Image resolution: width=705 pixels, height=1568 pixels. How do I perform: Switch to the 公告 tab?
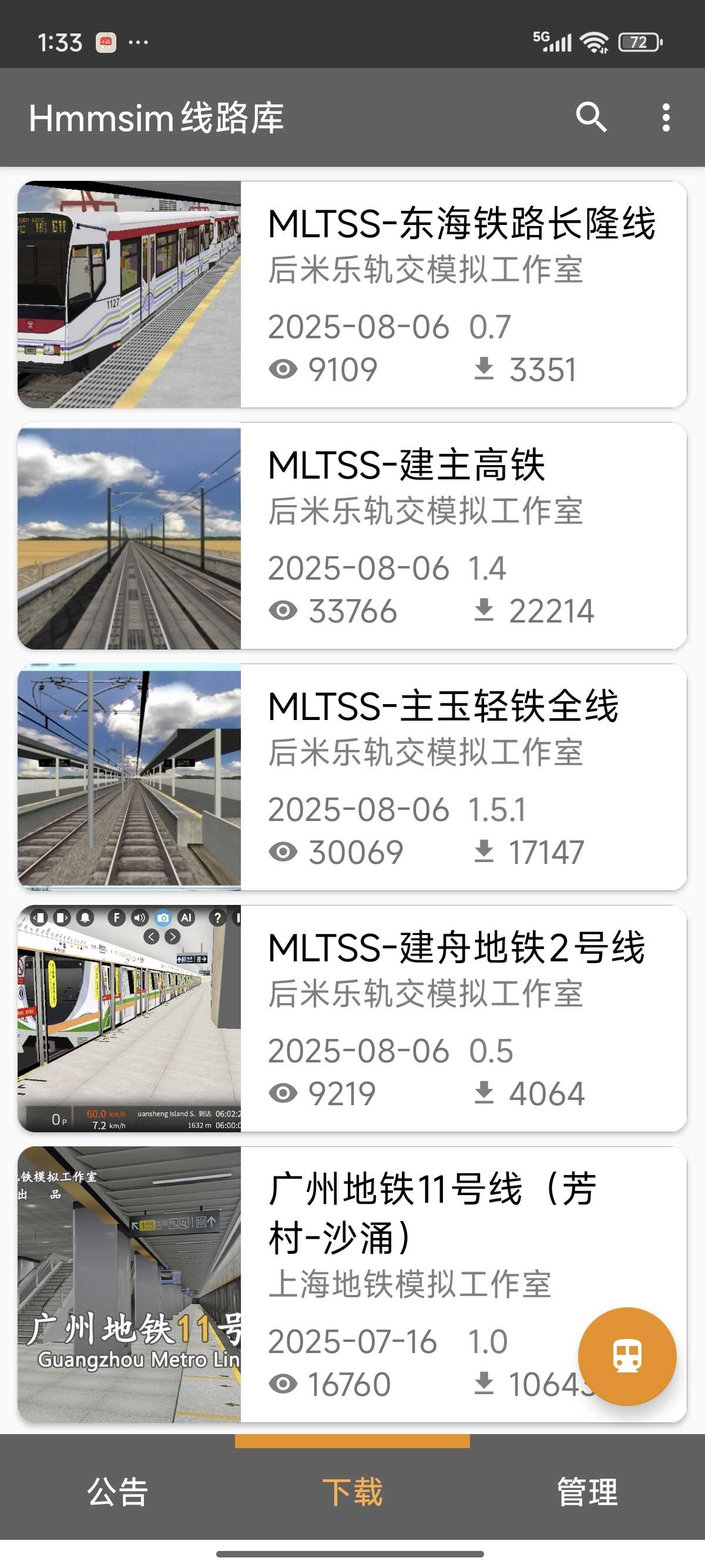[x=117, y=1491]
